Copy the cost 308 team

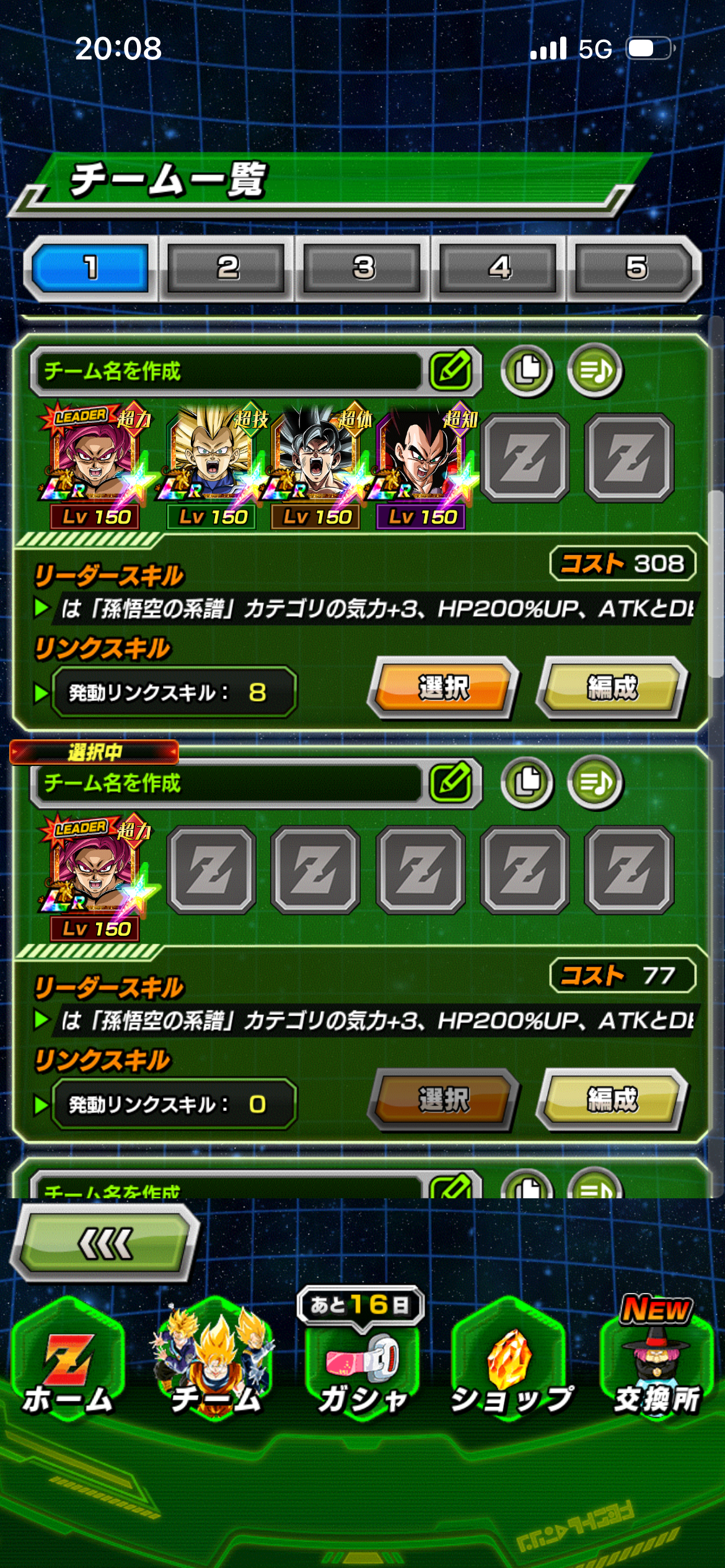tap(527, 371)
